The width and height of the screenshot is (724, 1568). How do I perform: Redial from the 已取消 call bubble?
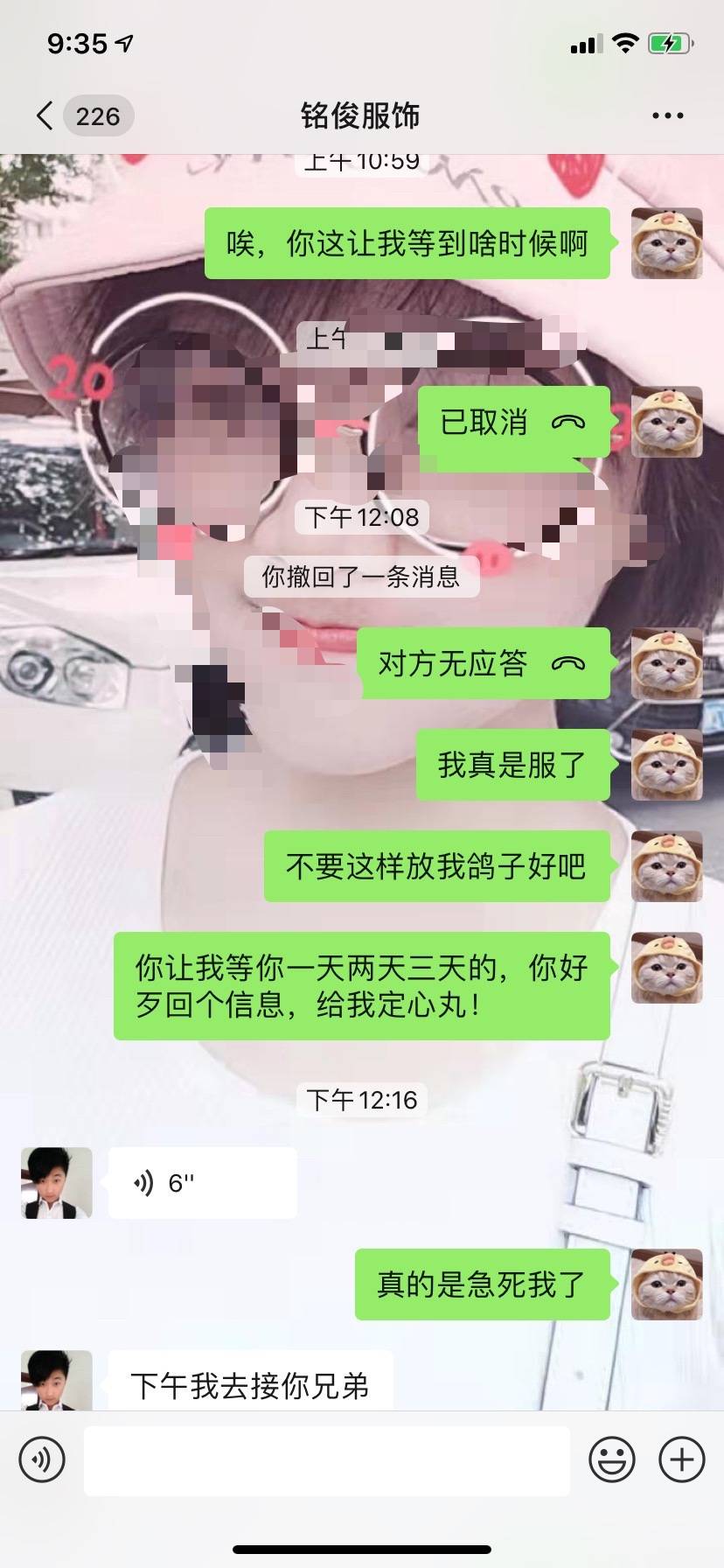pyautogui.click(x=513, y=423)
